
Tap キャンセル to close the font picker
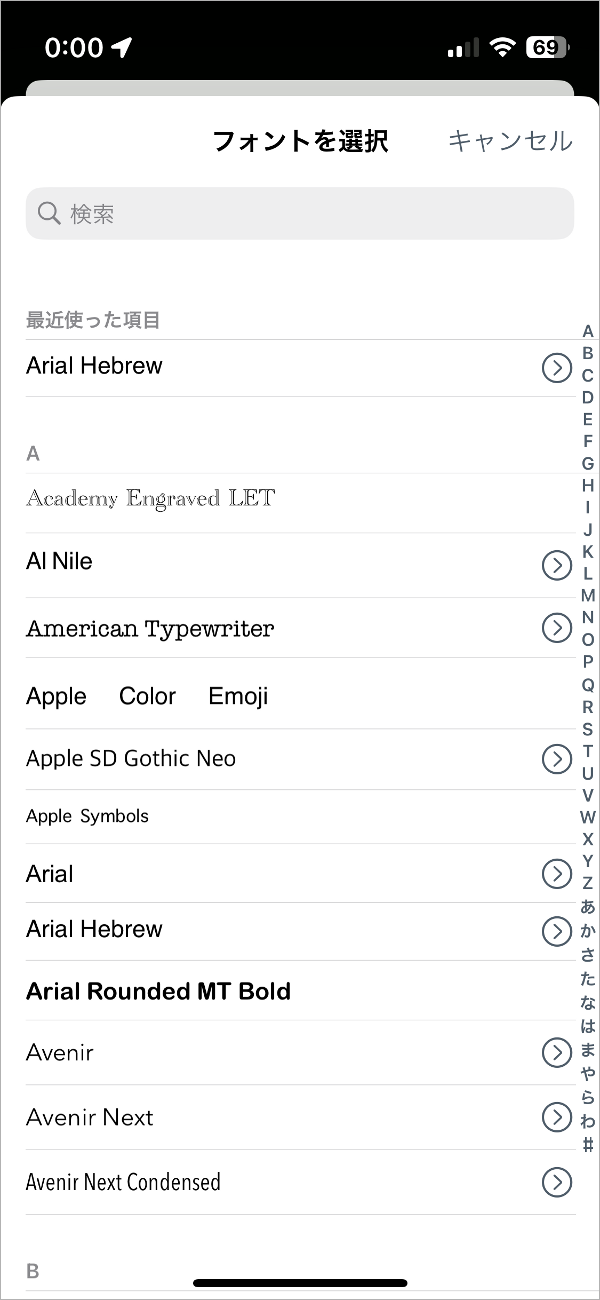coord(510,141)
